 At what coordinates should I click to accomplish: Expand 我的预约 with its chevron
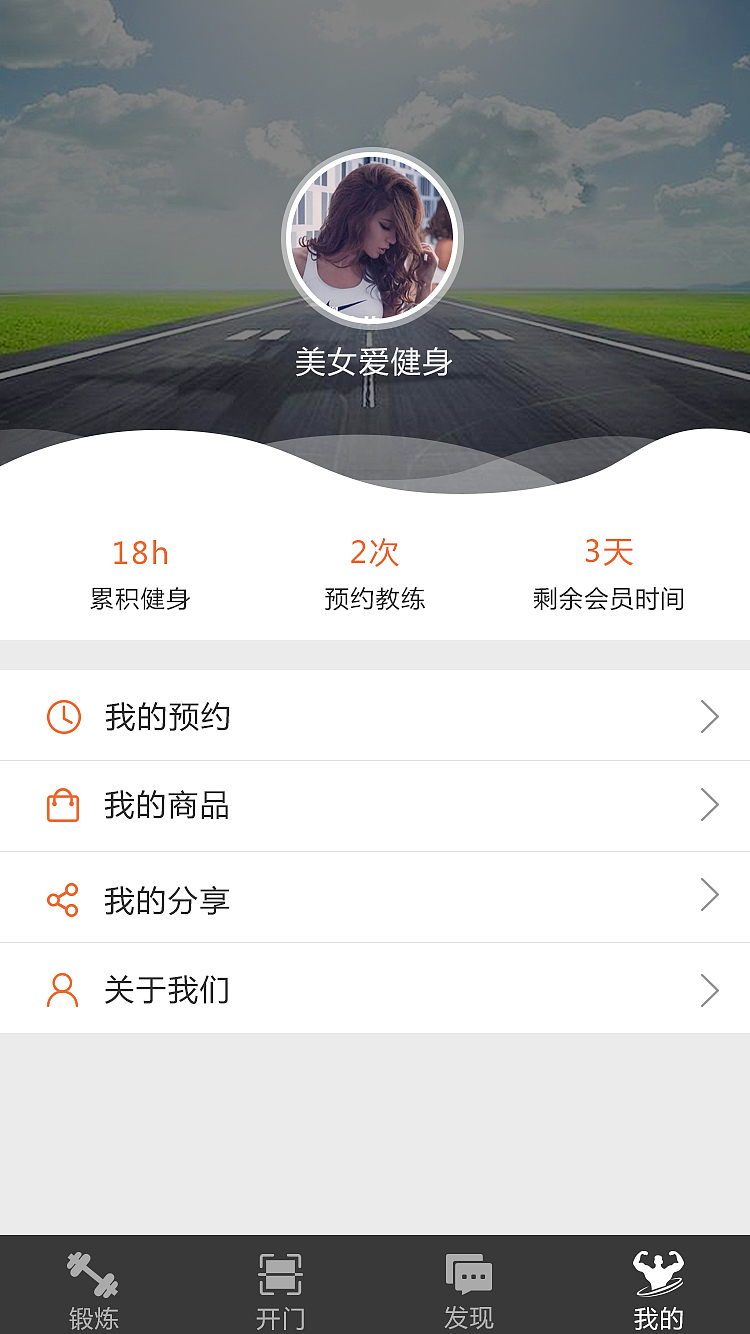(708, 716)
